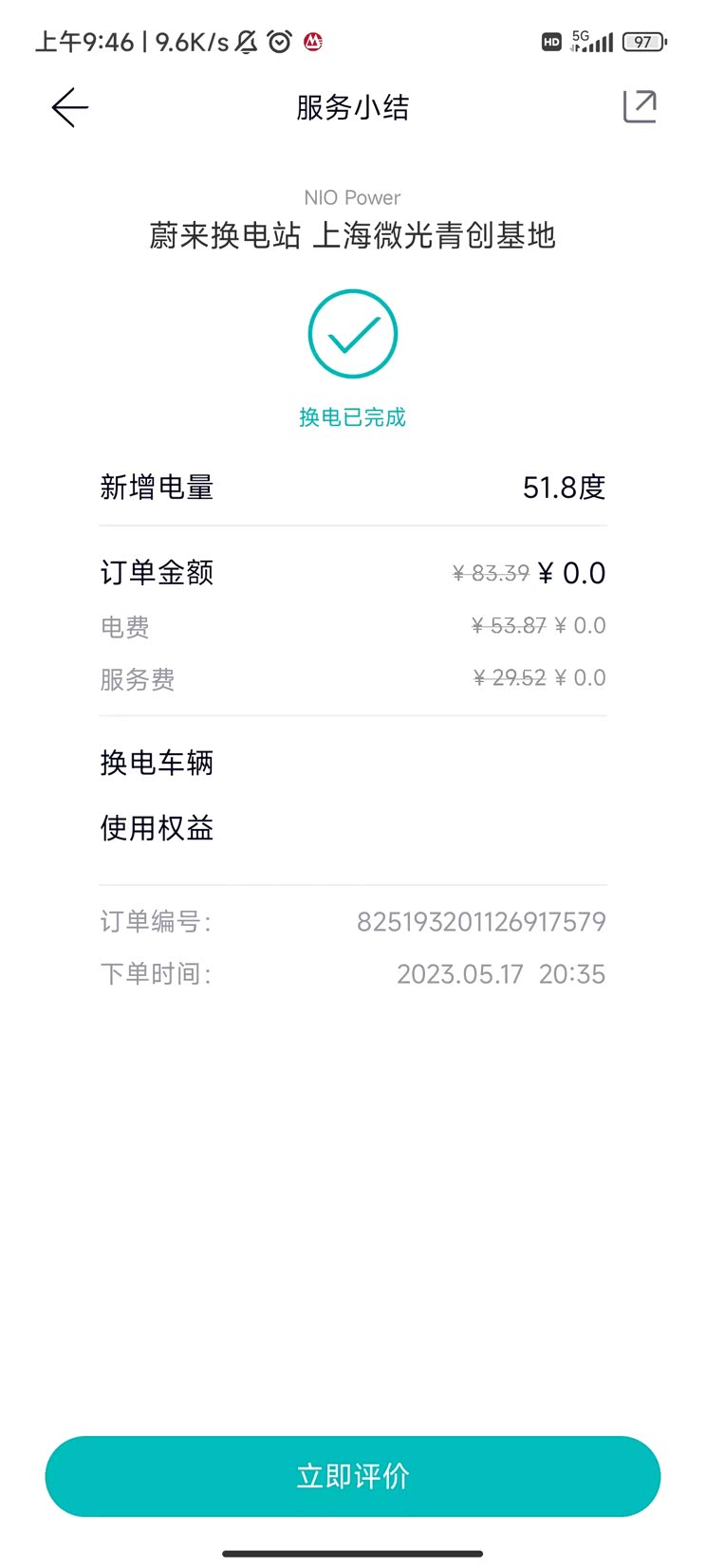Expand the 换电车辆 section
Viewport: 706px width, 1568px height.
click(157, 764)
